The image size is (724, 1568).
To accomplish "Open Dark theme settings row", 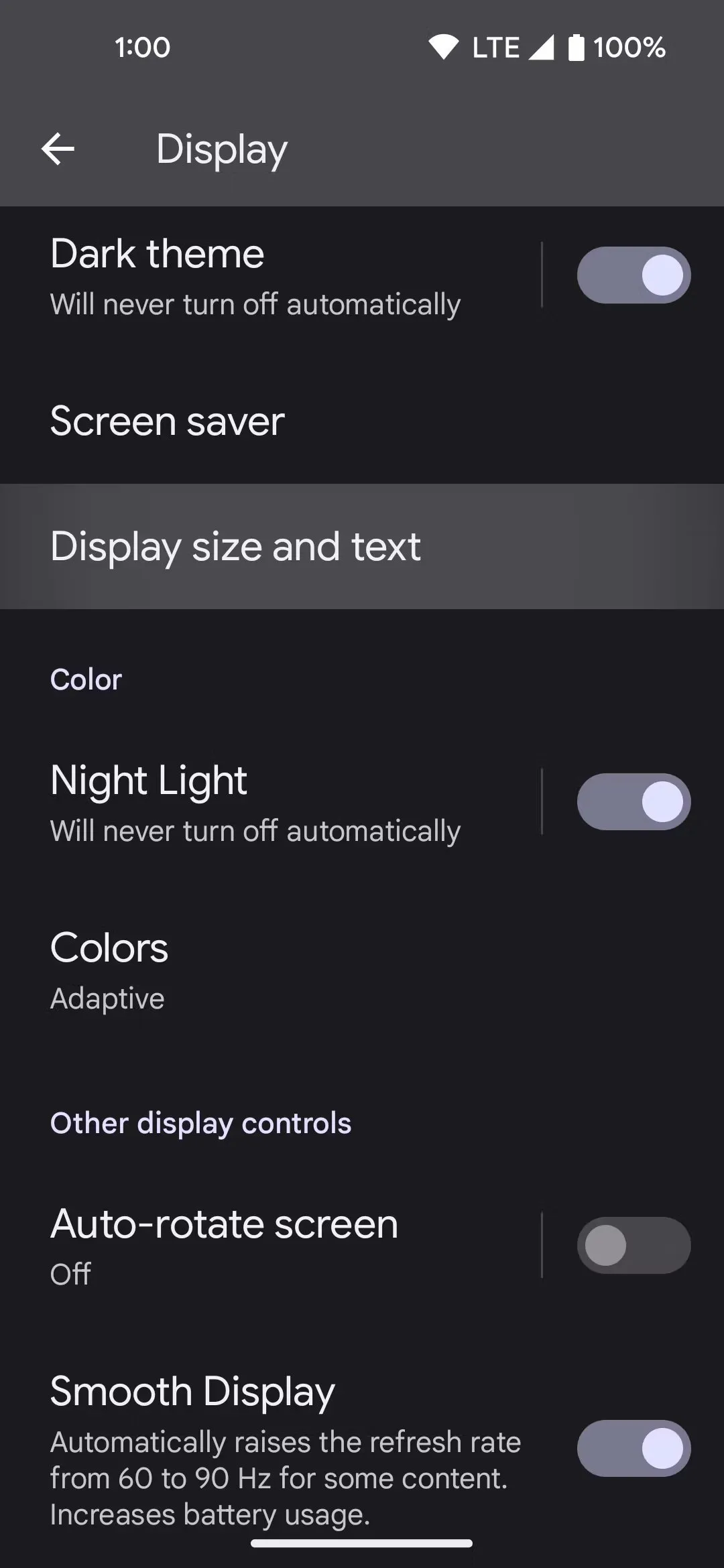I will click(255, 276).
